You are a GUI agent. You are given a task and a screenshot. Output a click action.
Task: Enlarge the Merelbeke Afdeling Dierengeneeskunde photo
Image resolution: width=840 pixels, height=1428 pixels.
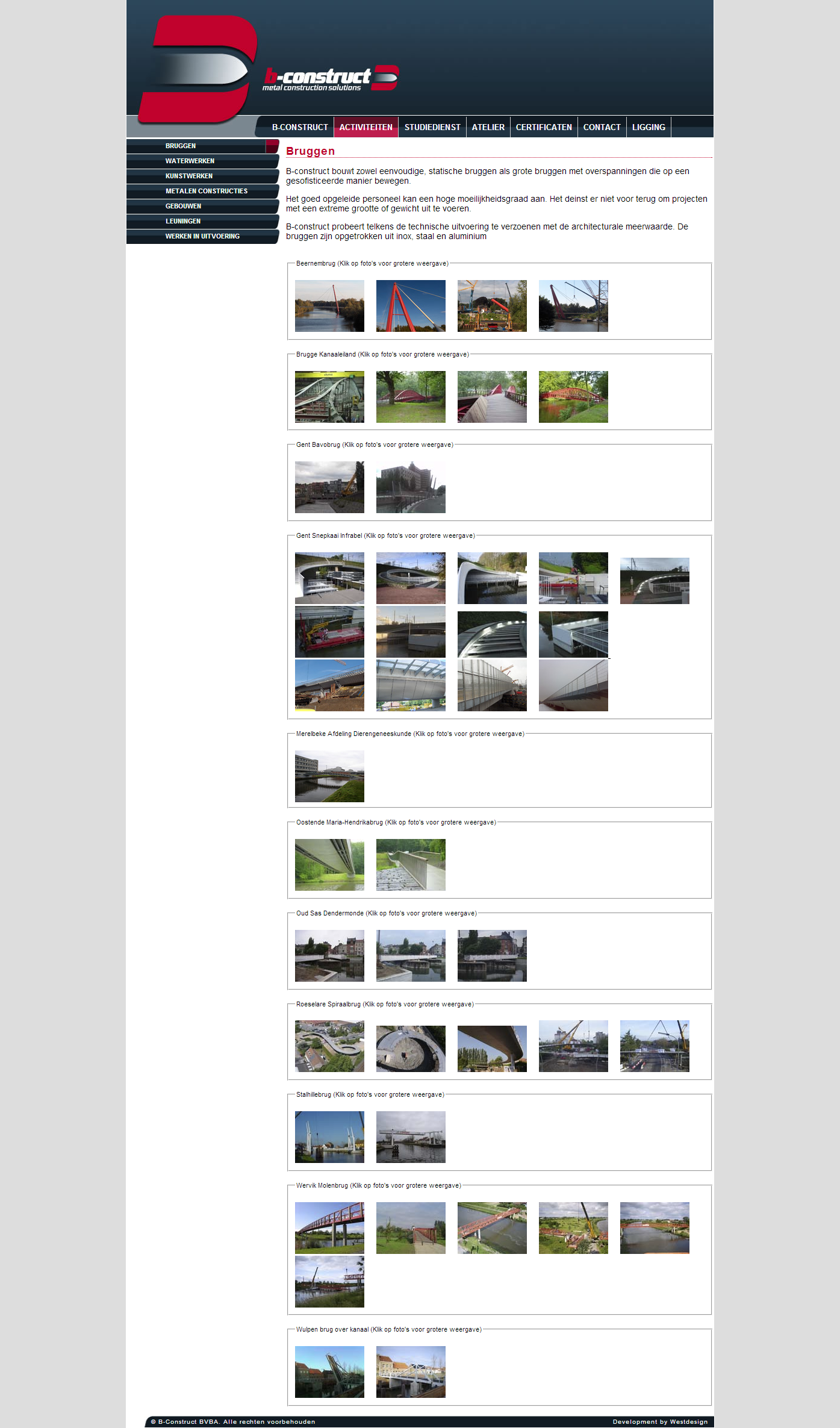(x=329, y=776)
